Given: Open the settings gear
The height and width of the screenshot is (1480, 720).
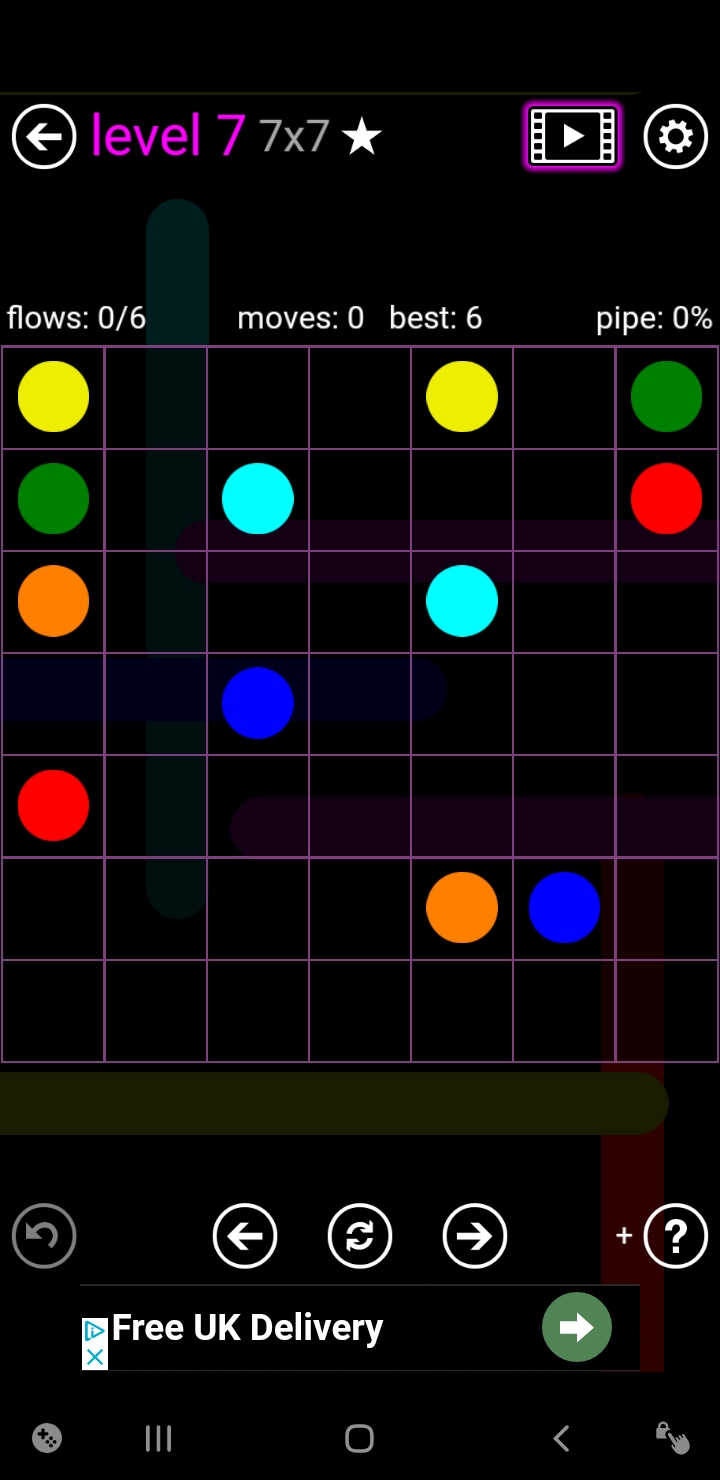Looking at the screenshot, I should [x=676, y=136].
